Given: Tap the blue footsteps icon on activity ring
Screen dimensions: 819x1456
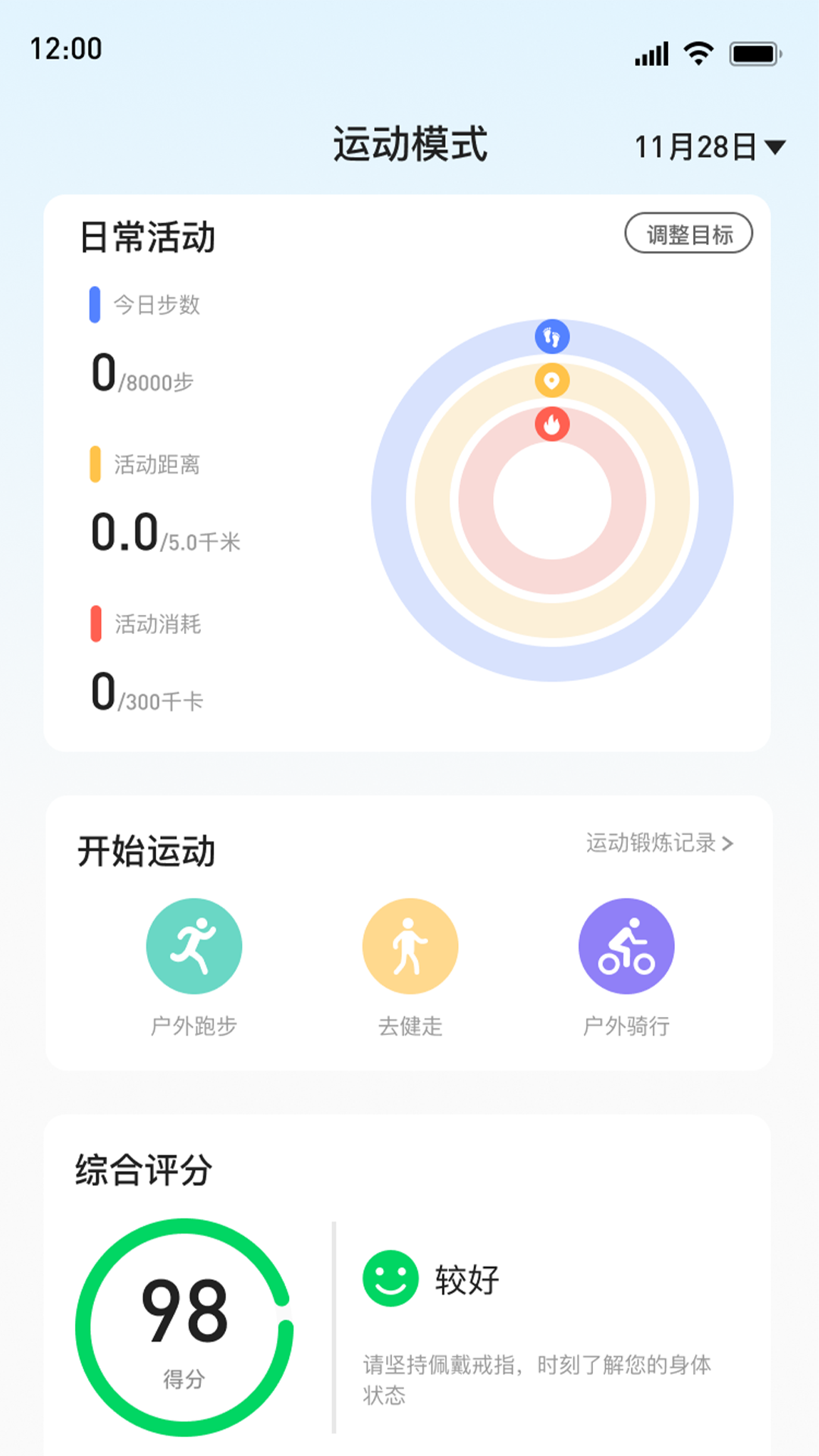Looking at the screenshot, I should tap(553, 337).
